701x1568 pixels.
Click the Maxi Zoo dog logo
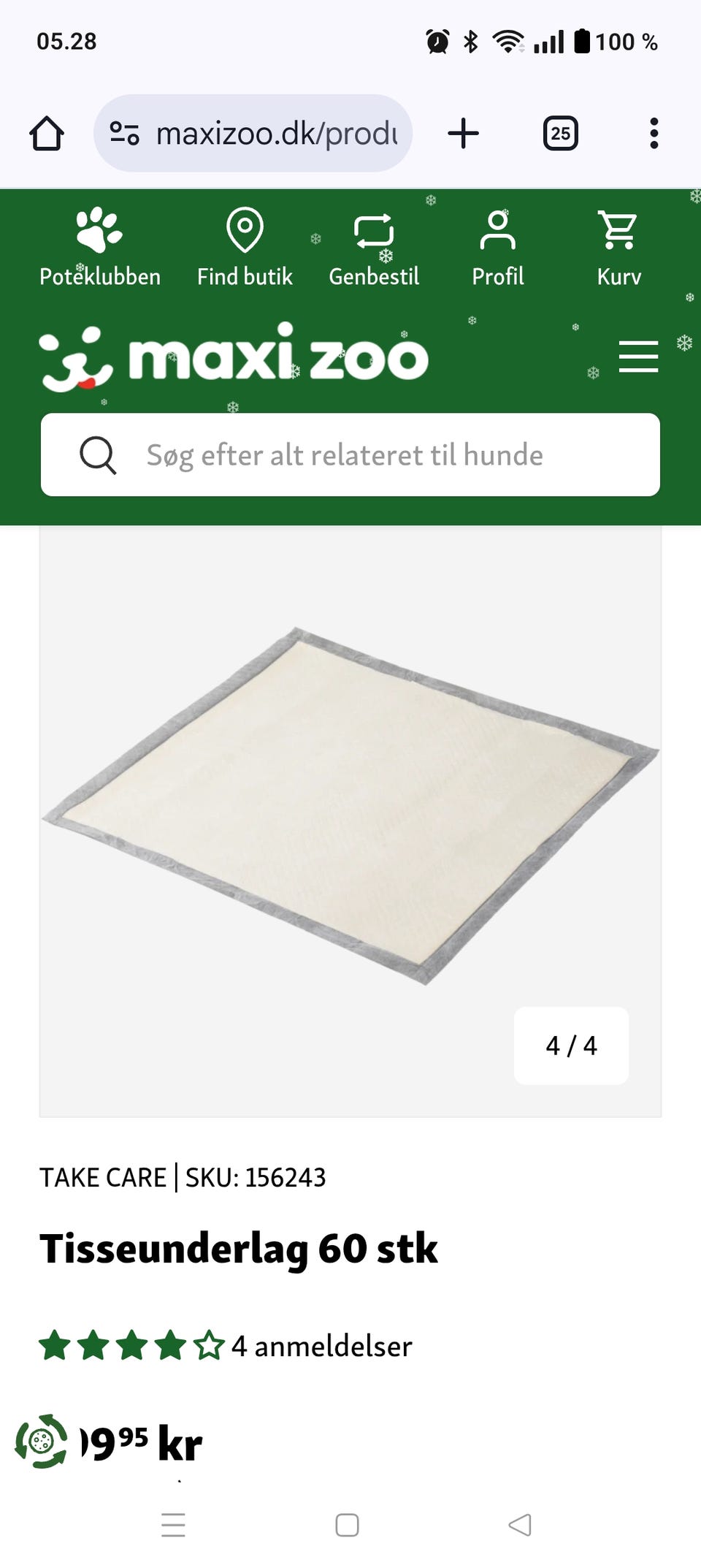(x=75, y=358)
